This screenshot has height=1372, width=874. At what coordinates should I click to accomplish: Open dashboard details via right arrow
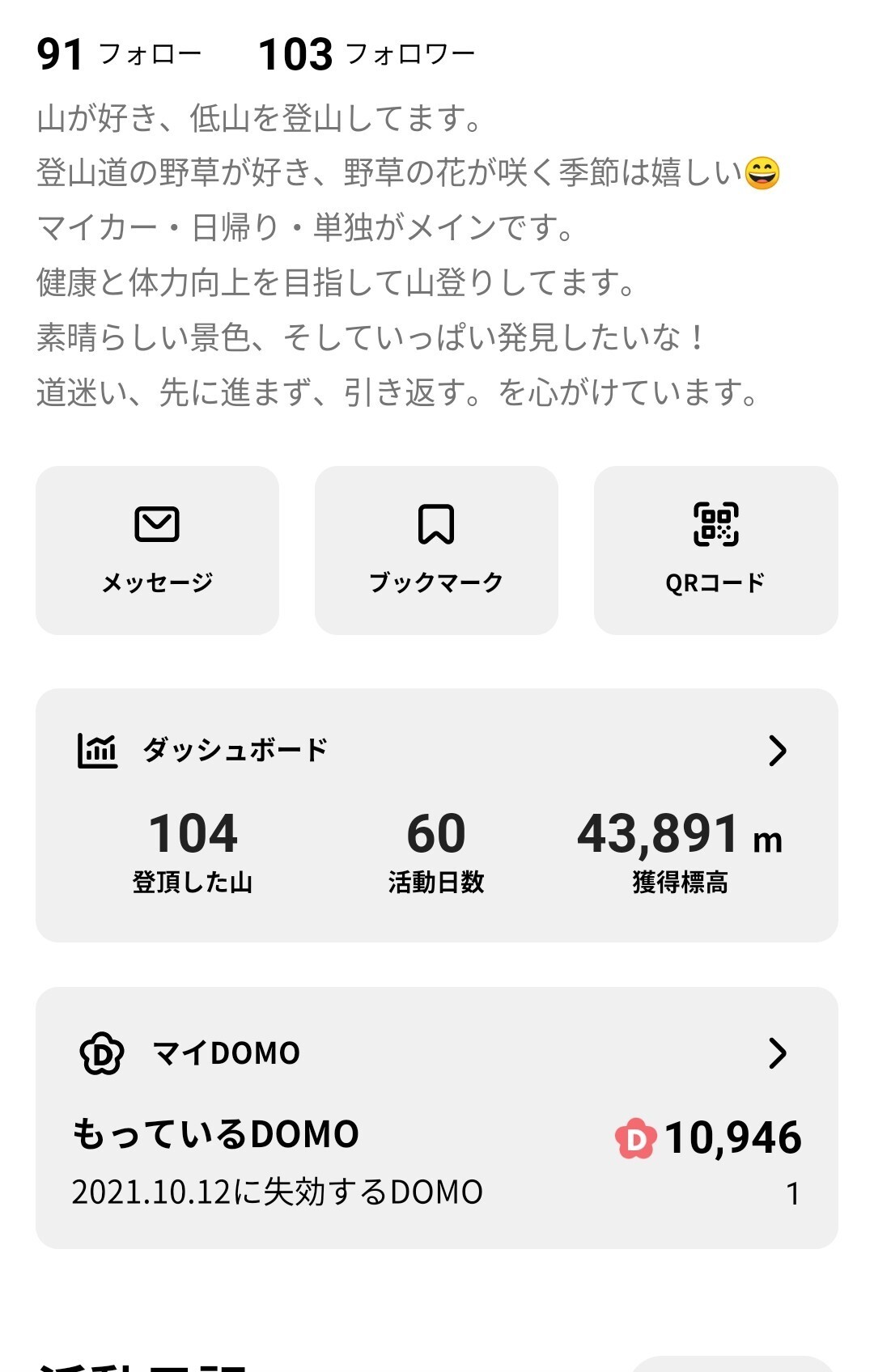pyautogui.click(x=779, y=751)
